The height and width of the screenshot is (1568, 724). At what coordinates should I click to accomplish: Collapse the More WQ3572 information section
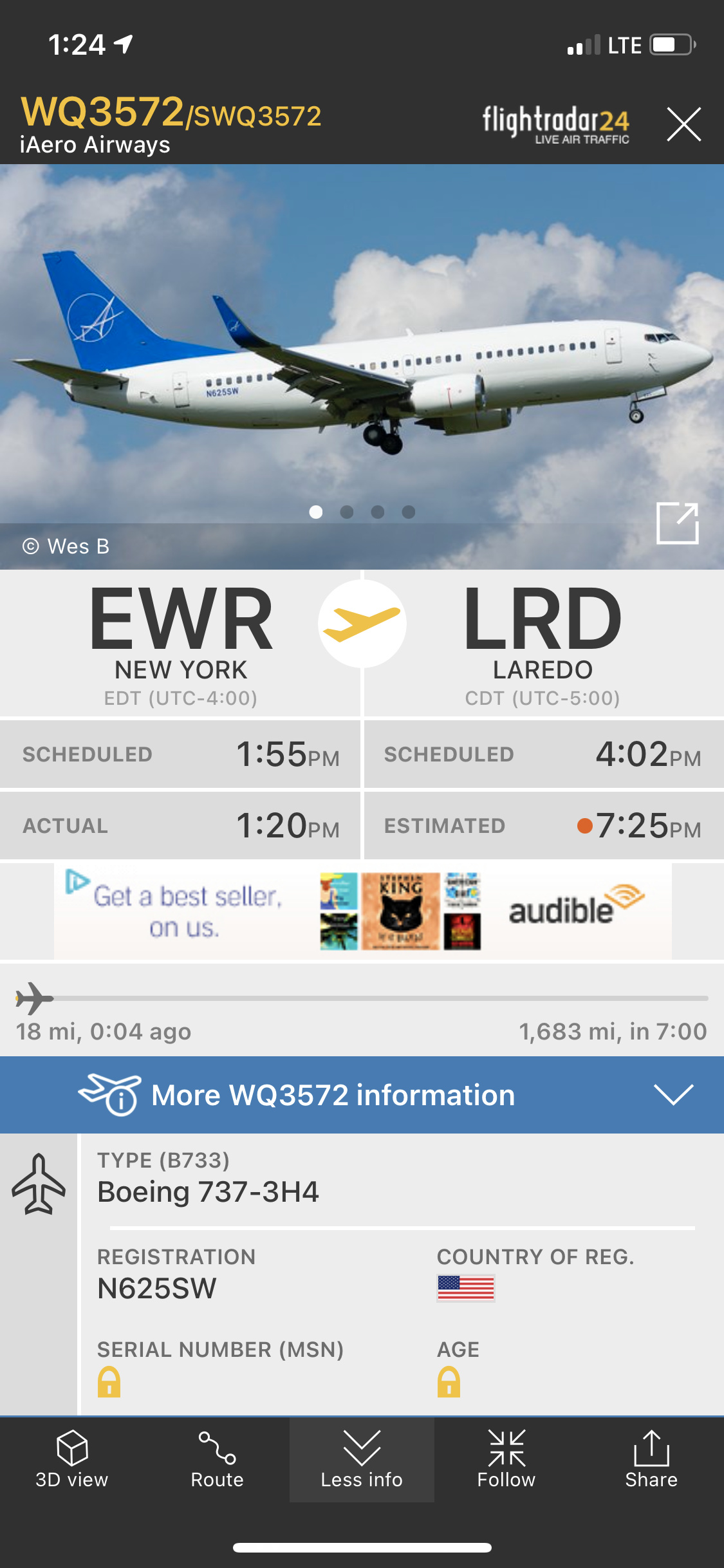pyautogui.click(x=673, y=1094)
